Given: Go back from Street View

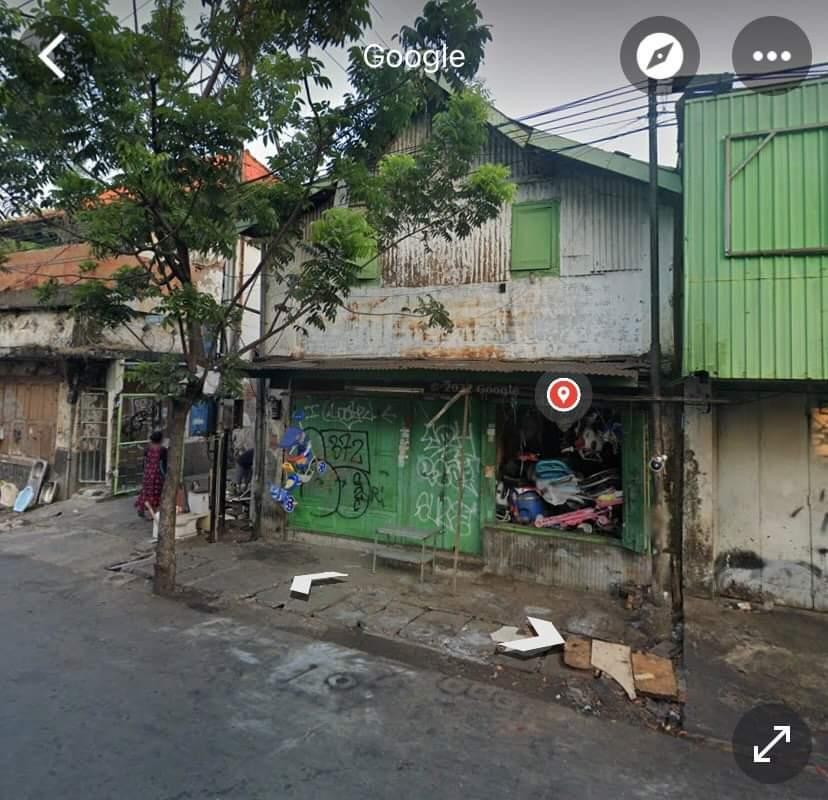Looking at the screenshot, I should (x=52, y=56).
